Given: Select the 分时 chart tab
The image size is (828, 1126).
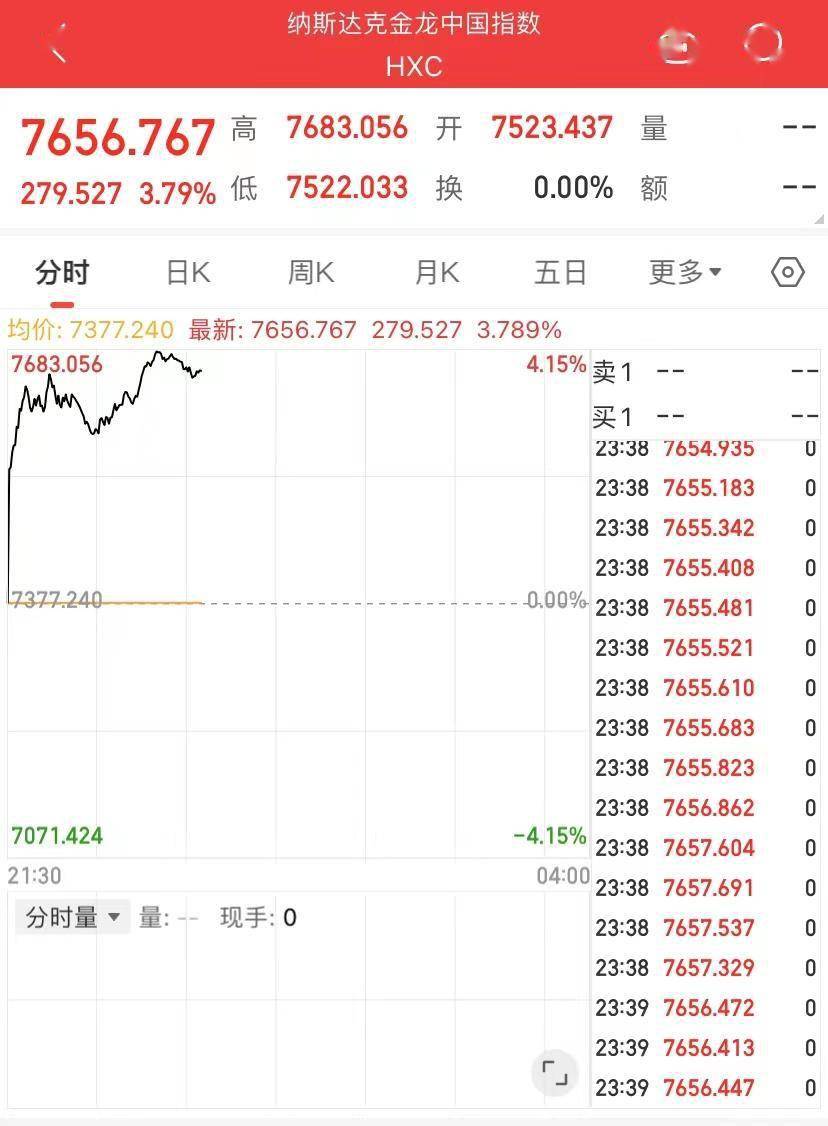Looking at the screenshot, I should [x=62, y=273].
